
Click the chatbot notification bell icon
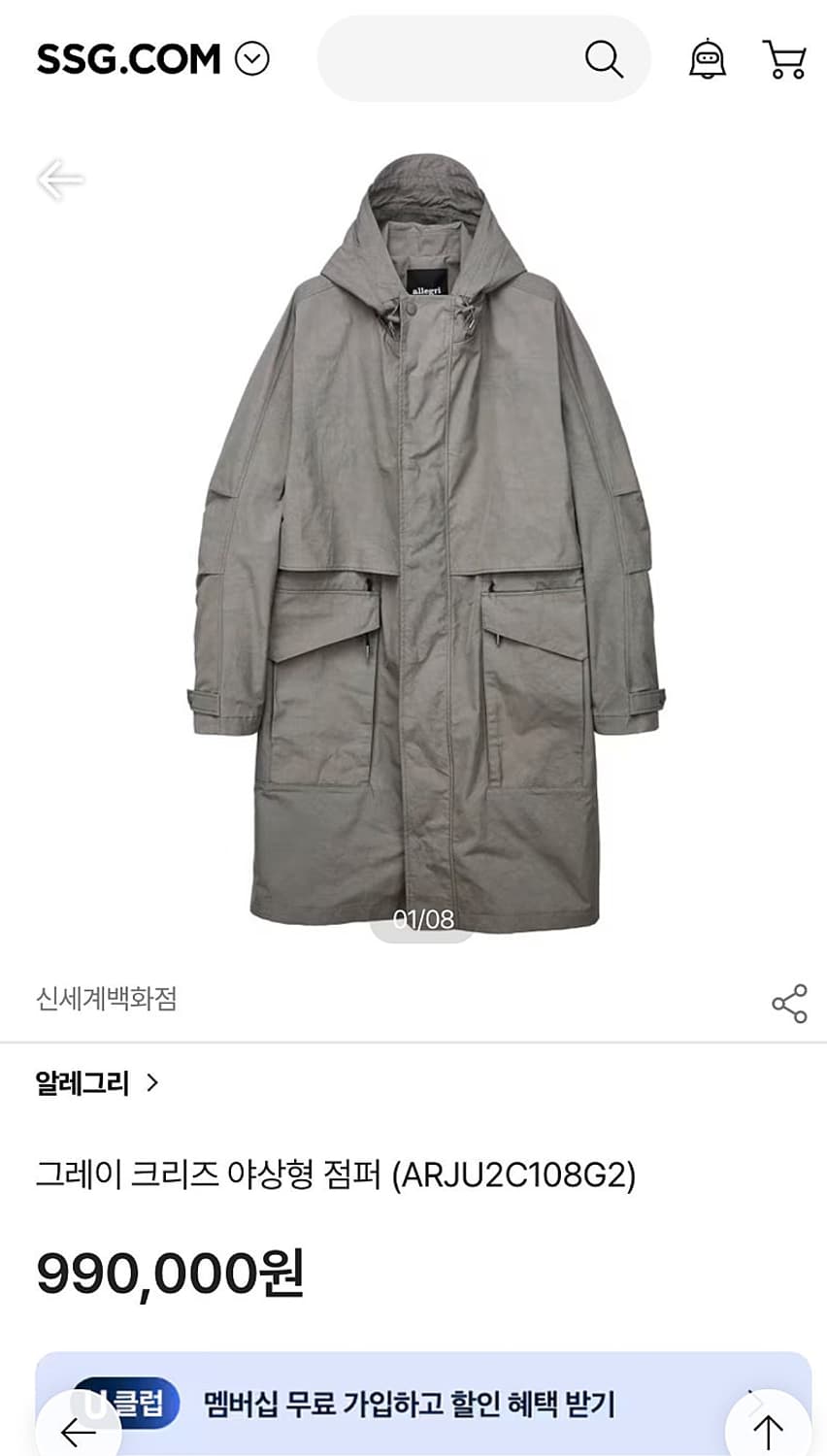(x=708, y=58)
